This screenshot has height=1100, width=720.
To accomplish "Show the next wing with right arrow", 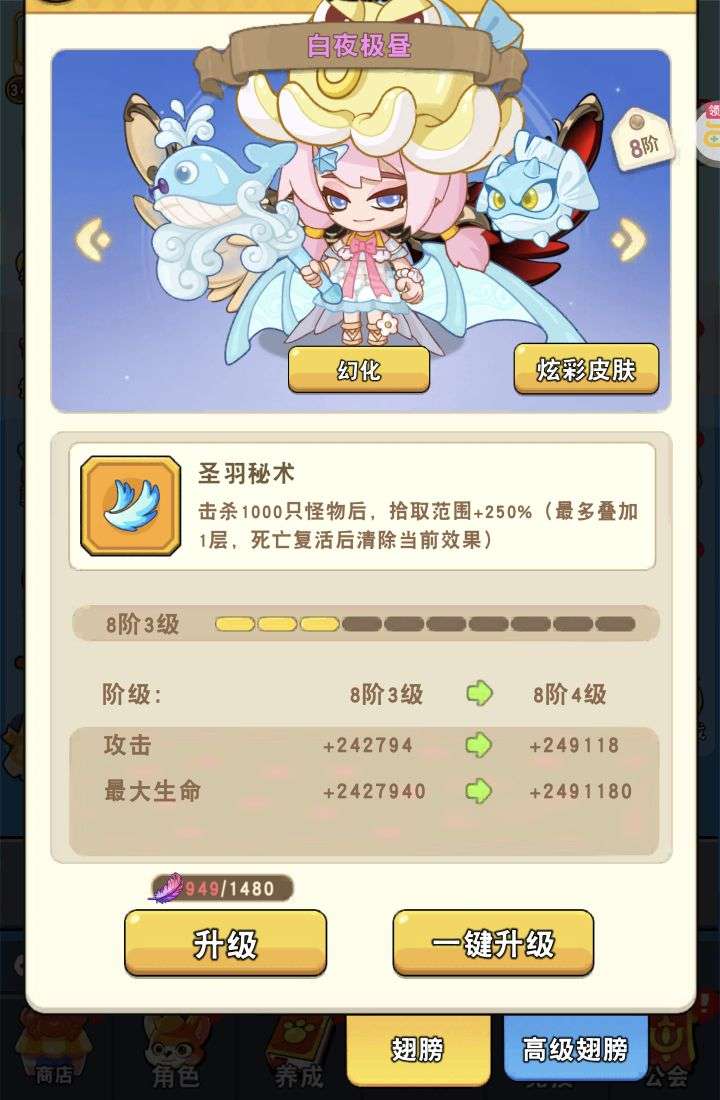I will [x=629, y=239].
